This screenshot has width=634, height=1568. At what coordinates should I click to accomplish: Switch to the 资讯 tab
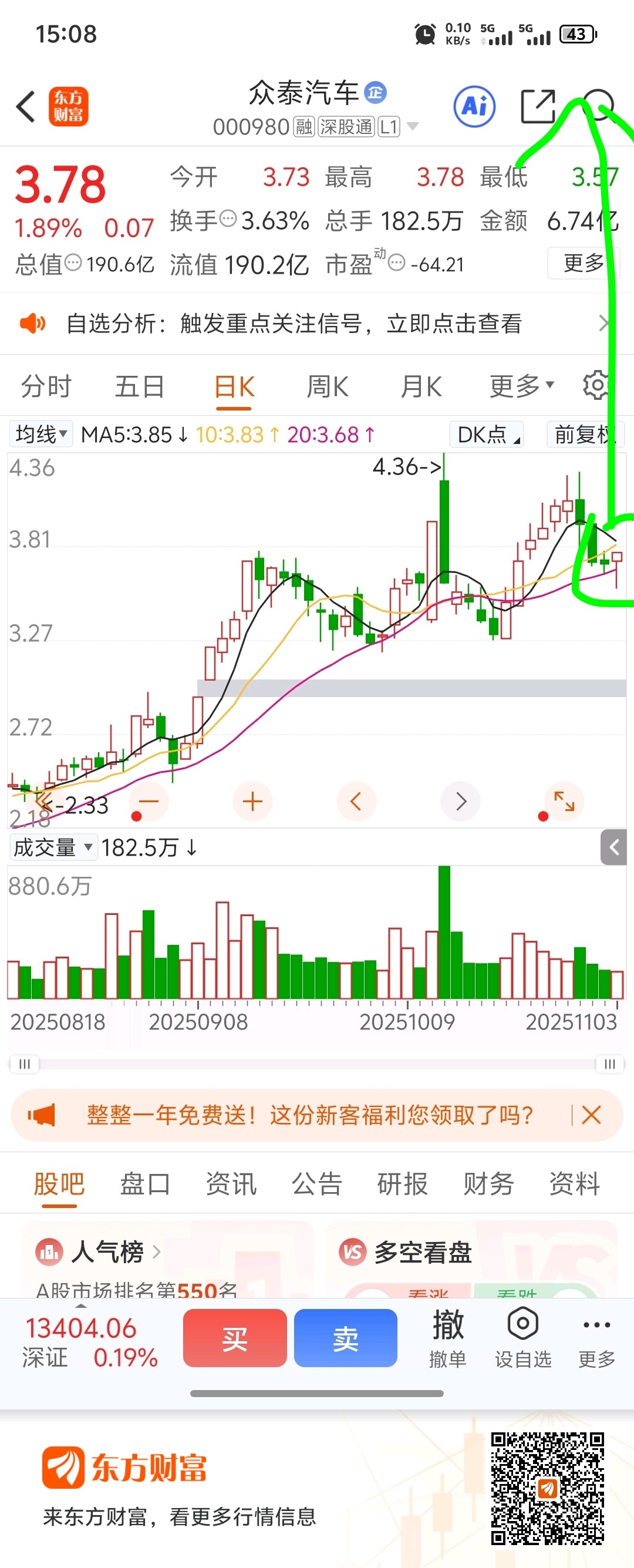(231, 1184)
